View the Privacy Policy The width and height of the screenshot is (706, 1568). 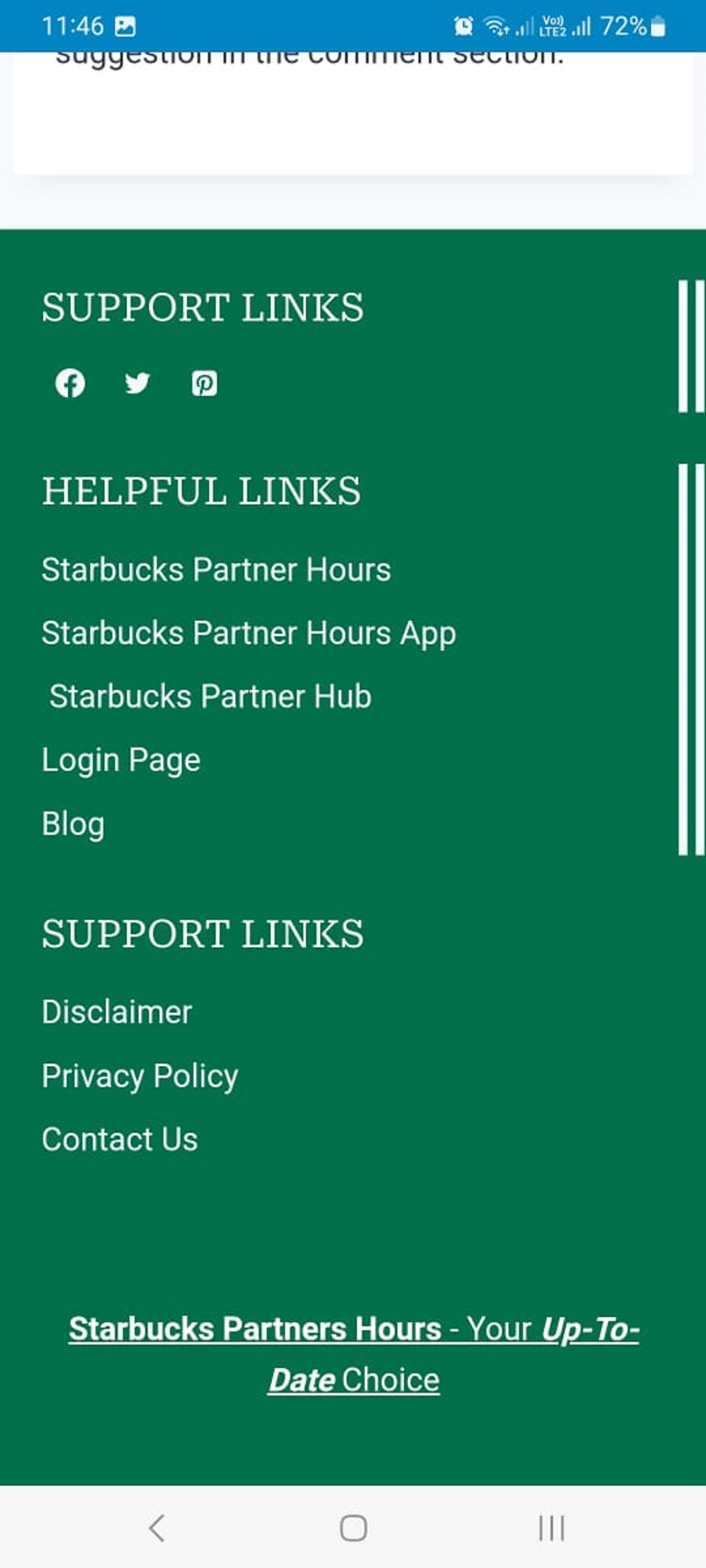pos(140,1075)
